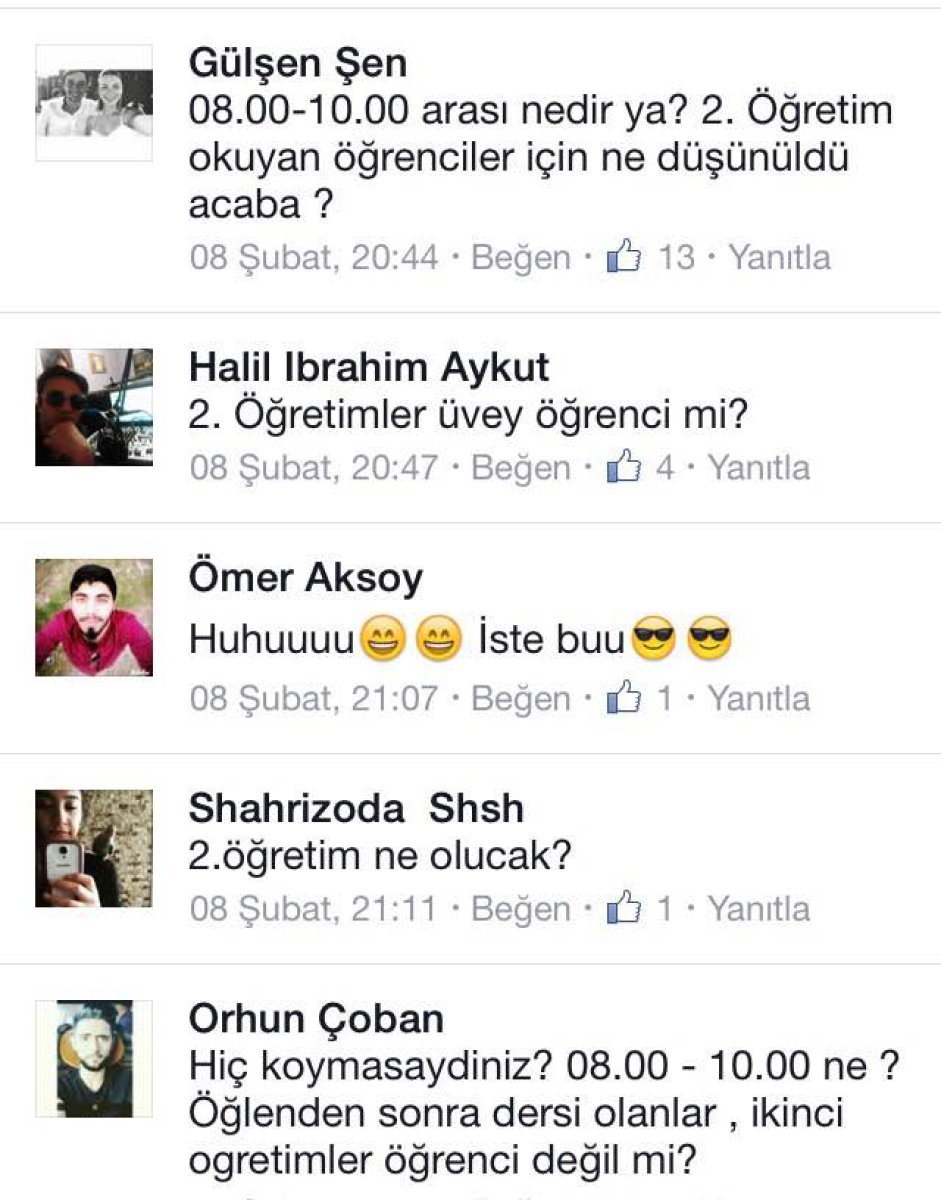This screenshot has width=941, height=1200.
Task: Open Orhun Çoban's profile name
Action: [x=316, y=1019]
